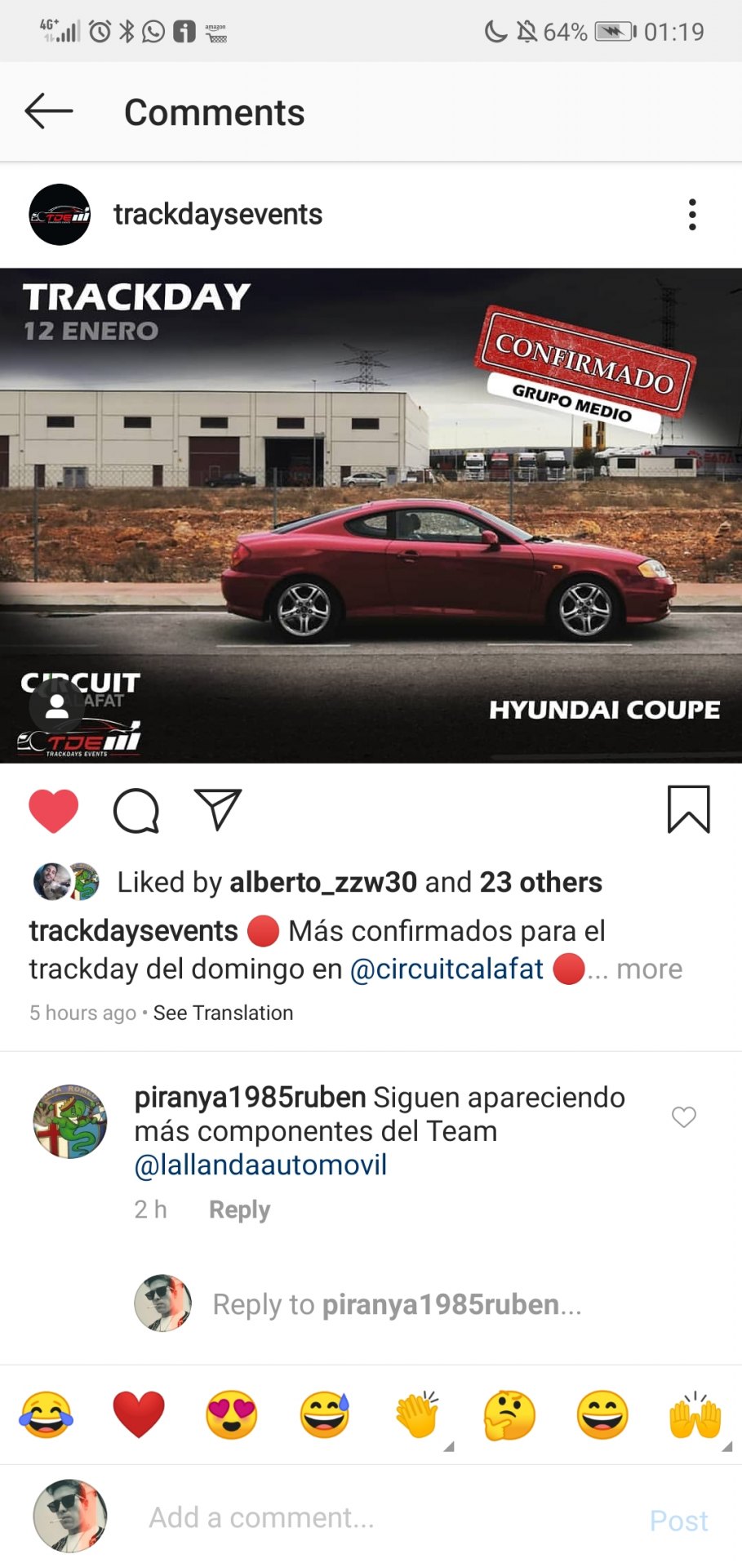
Task: Insert the crying-laughing emoji
Action: 47,1414
